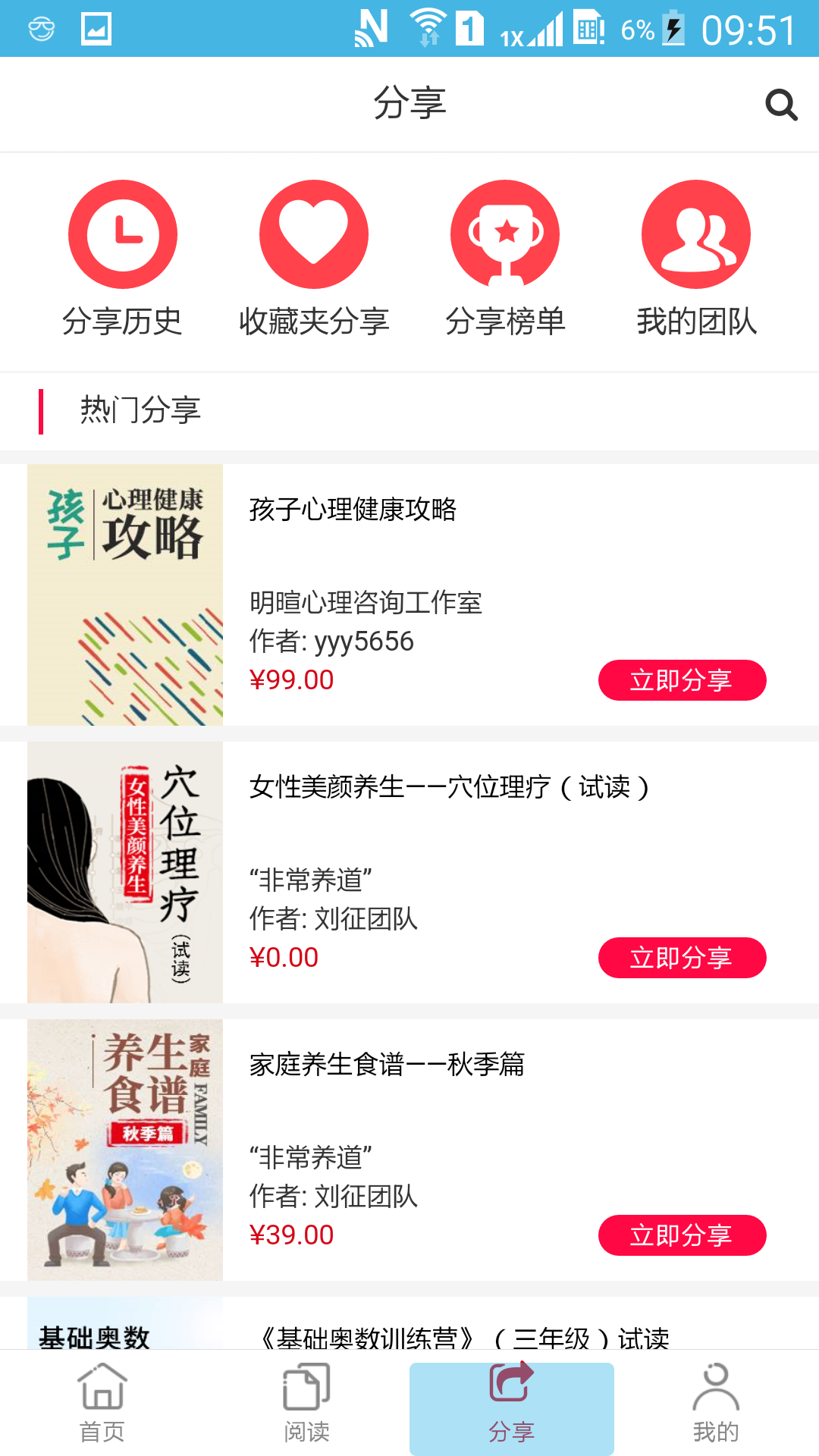Open 分享历史 clock icon
The height and width of the screenshot is (1456, 819).
(123, 234)
